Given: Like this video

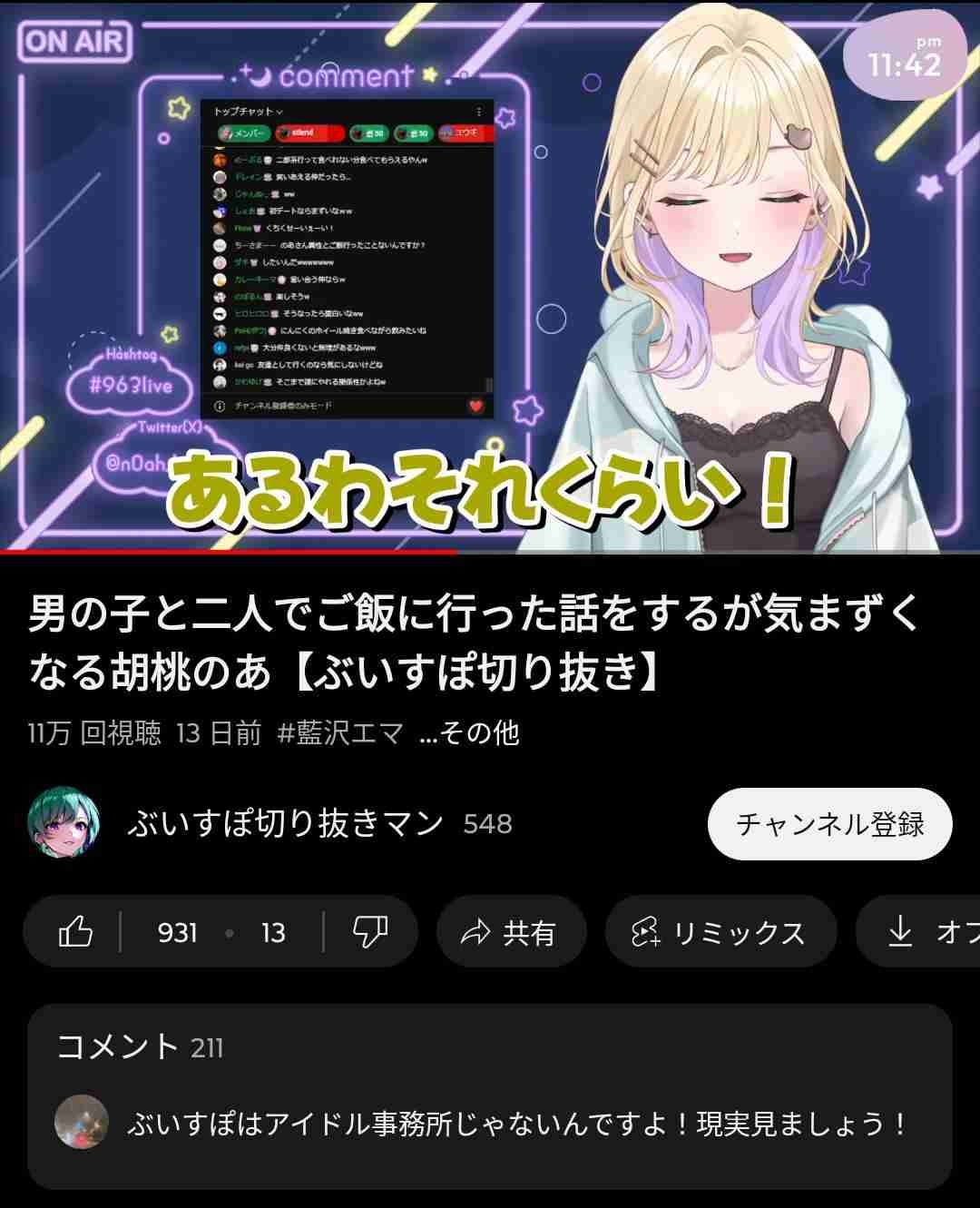Looking at the screenshot, I should (76, 932).
